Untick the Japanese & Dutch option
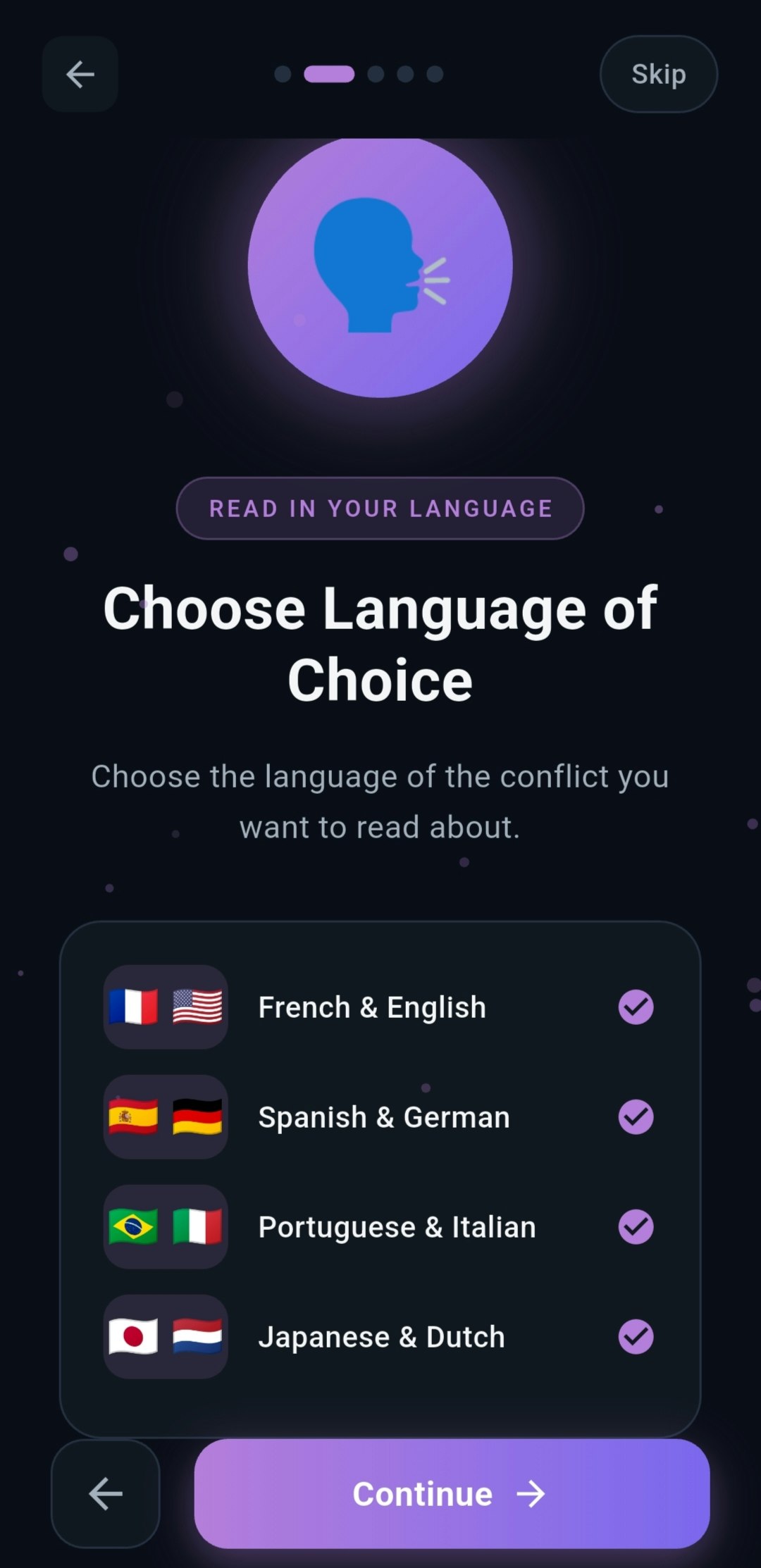This screenshot has height=1568, width=761. click(636, 1336)
